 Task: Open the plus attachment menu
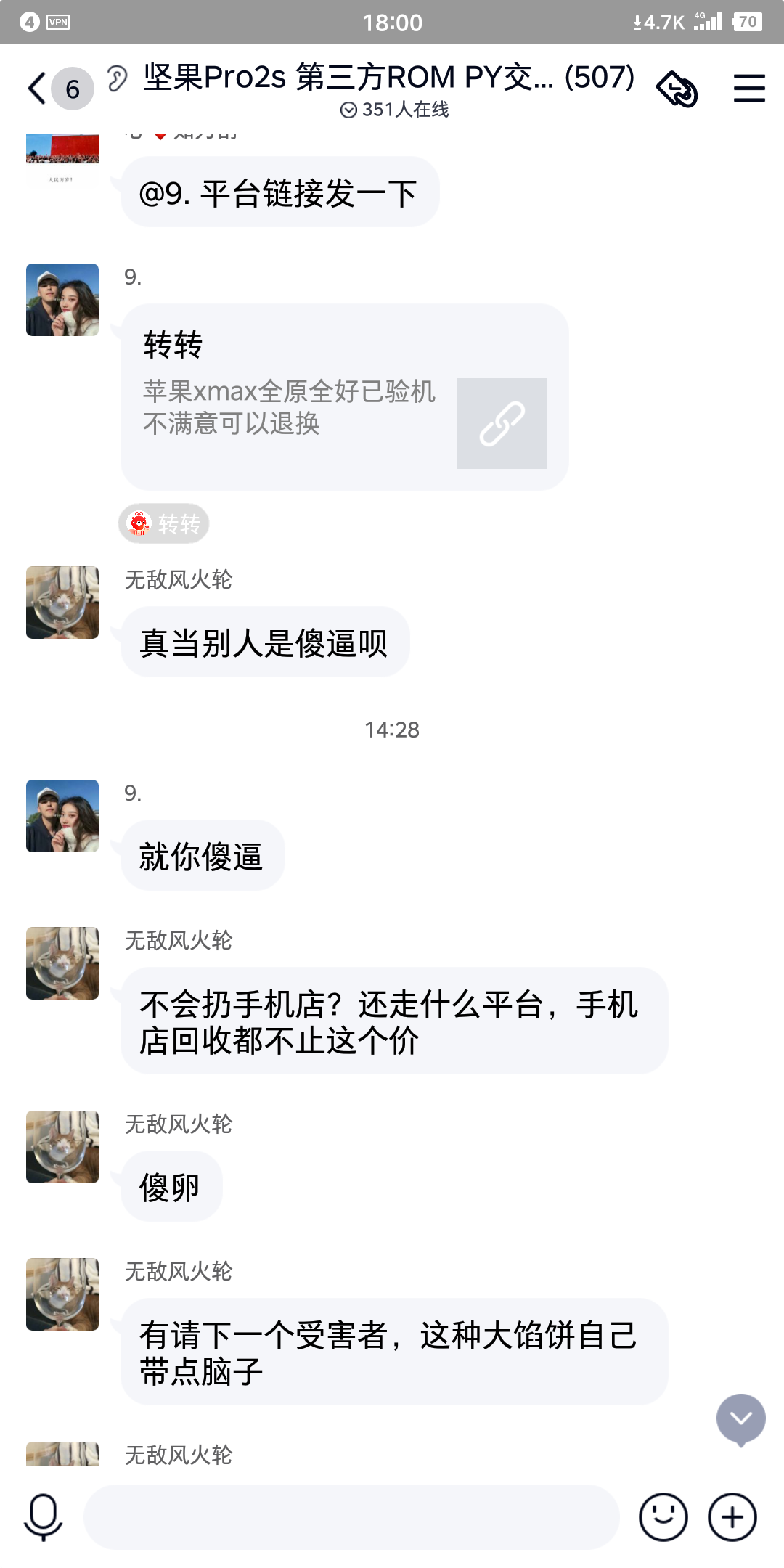[732, 1516]
